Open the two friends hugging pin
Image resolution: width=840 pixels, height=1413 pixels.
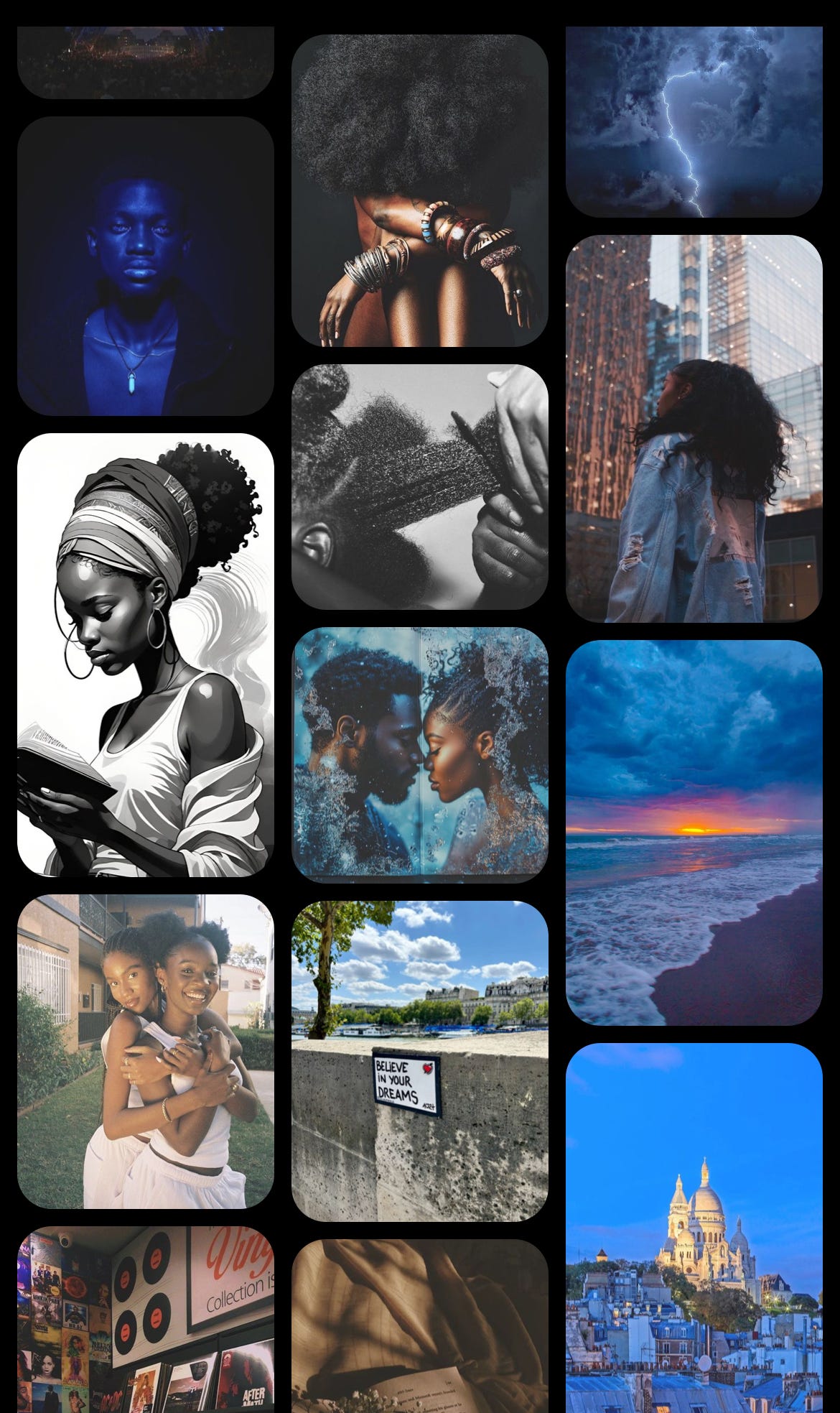[146, 1052]
